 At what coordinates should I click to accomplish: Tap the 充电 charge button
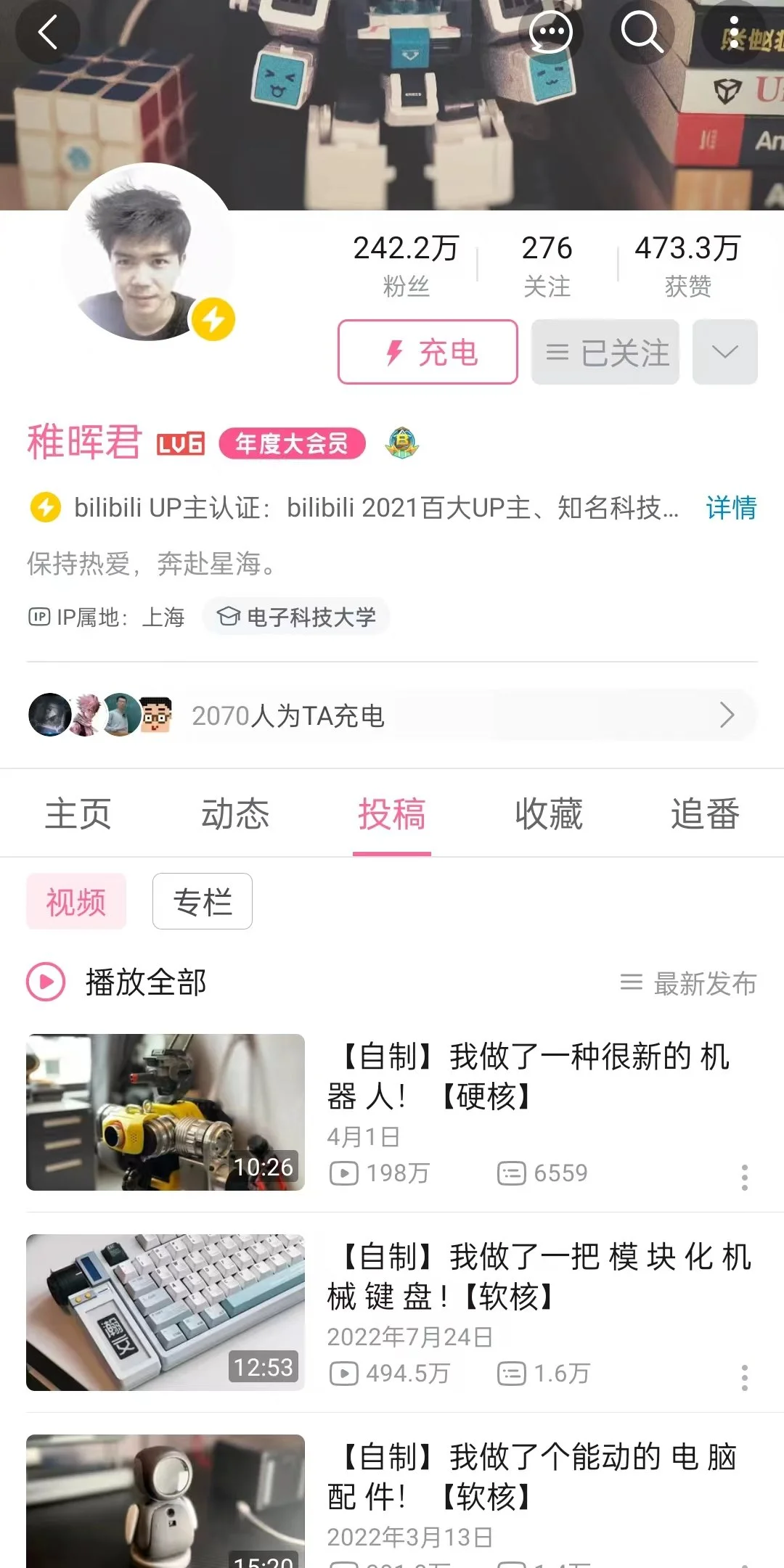pyautogui.click(x=428, y=353)
